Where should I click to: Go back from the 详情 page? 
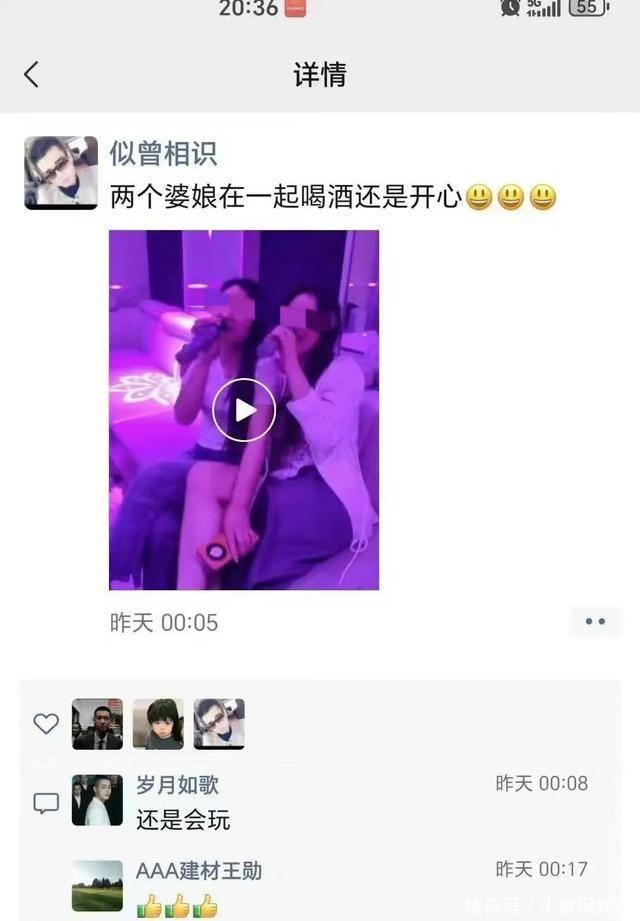[32, 74]
